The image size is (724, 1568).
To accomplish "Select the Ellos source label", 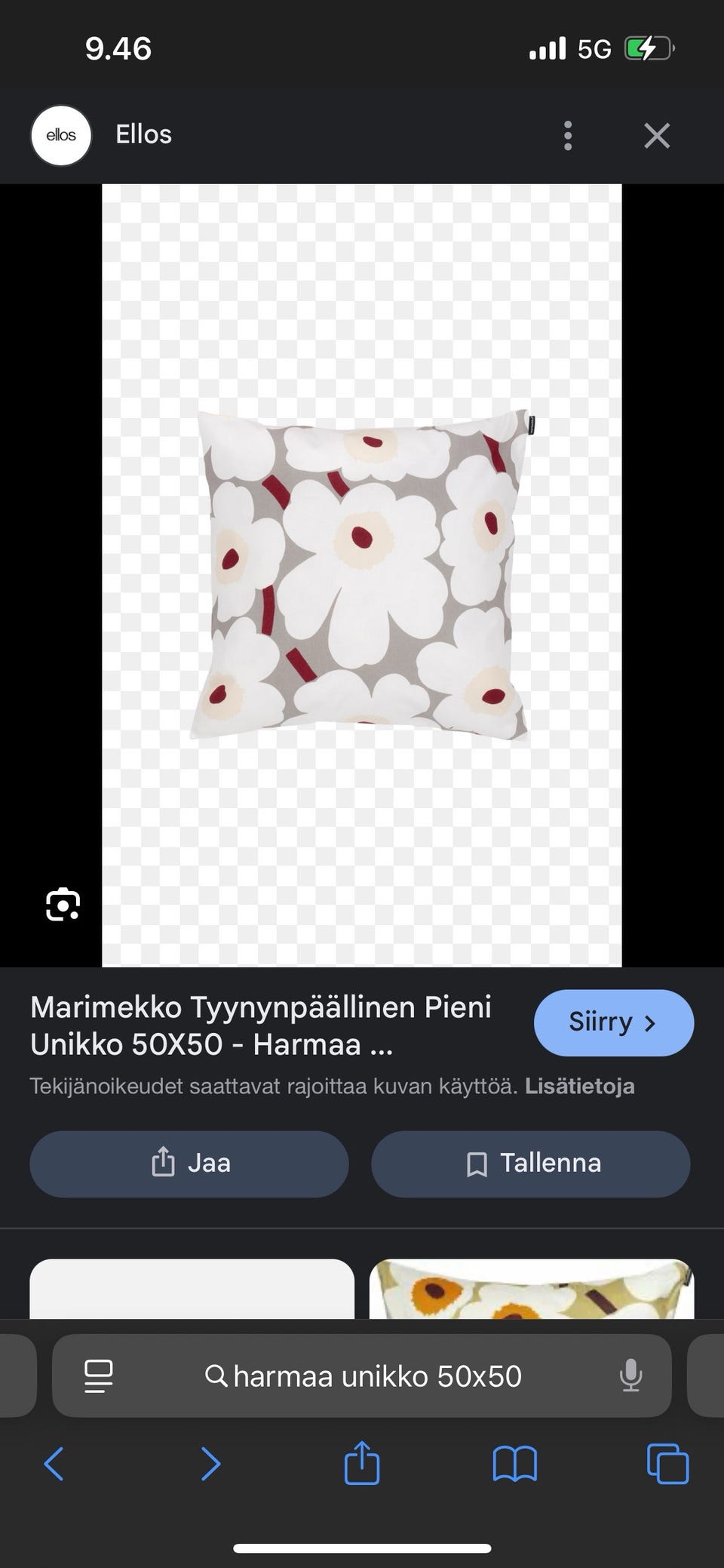I will [x=144, y=134].
